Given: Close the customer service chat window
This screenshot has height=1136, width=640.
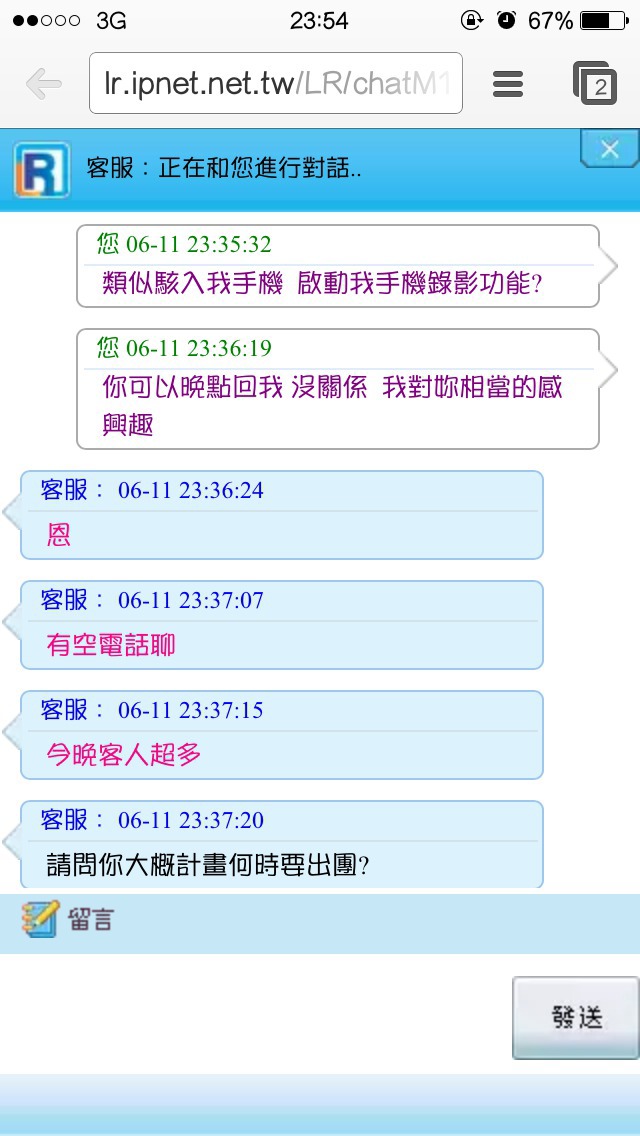Looking at the screenshot, I should pos(610,149).
